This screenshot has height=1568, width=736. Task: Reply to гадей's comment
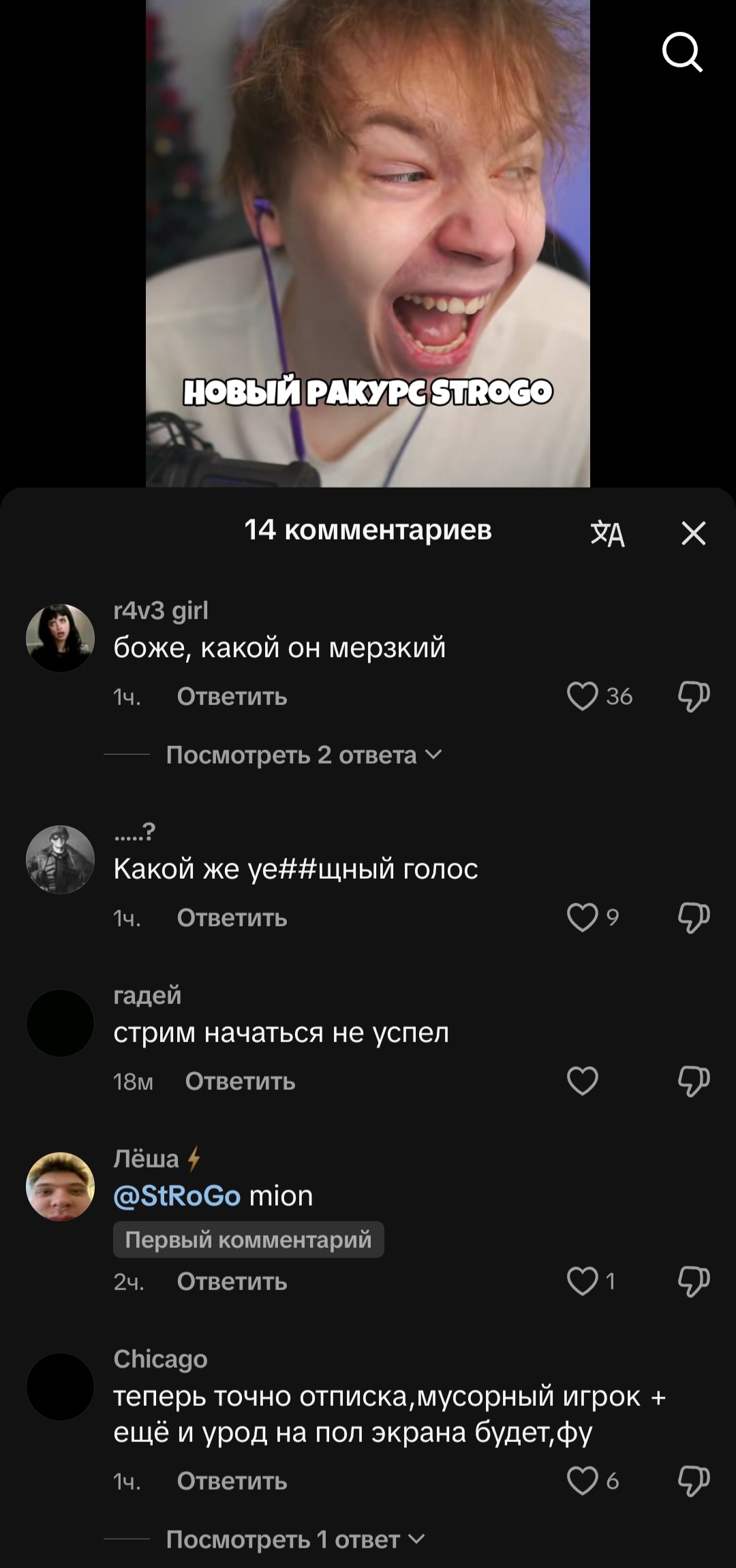[x=240, y=1082]
